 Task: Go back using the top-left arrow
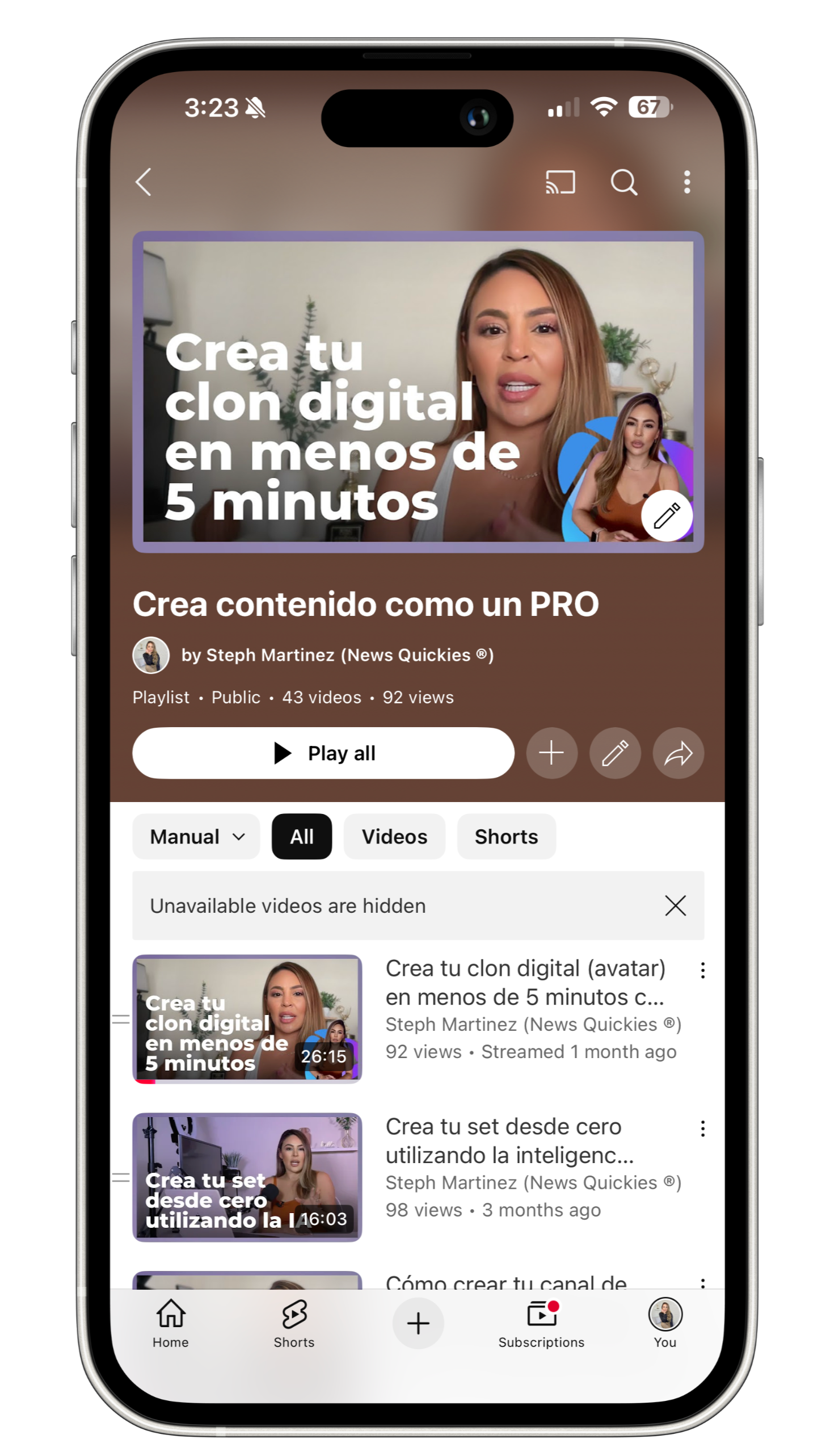(x=144, y=182)
